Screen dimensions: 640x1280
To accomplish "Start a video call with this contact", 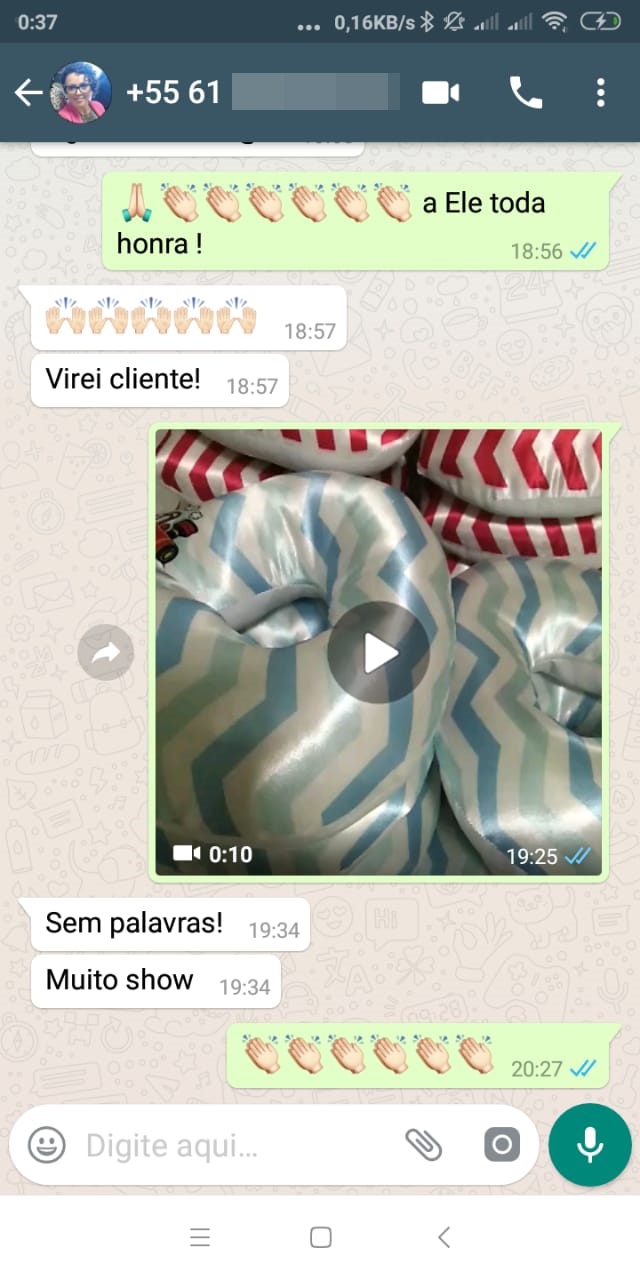I will (440, 93).
